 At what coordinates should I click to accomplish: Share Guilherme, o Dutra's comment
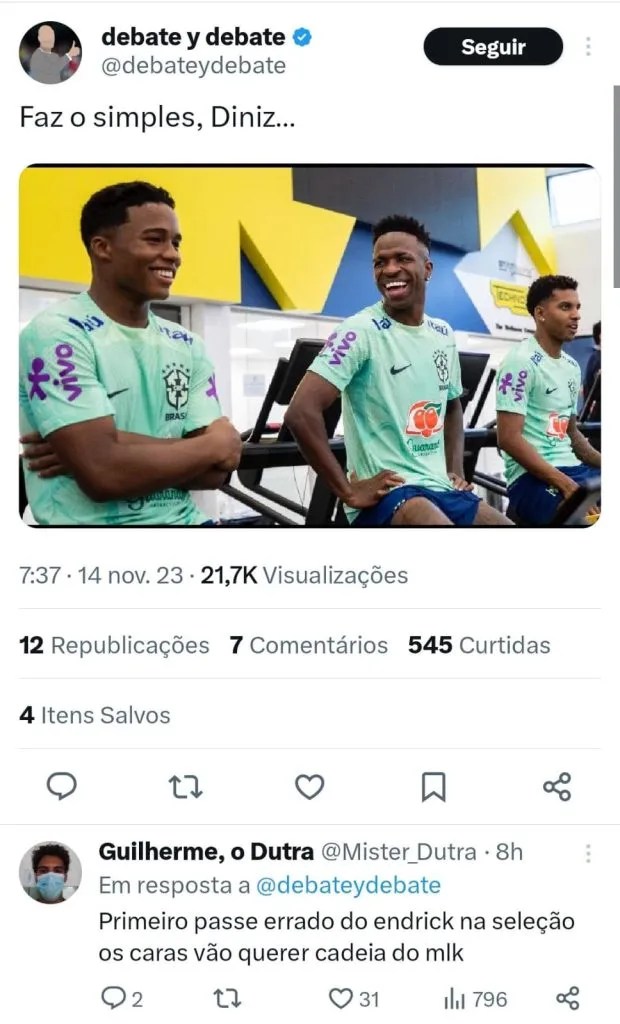click(567, 998)
